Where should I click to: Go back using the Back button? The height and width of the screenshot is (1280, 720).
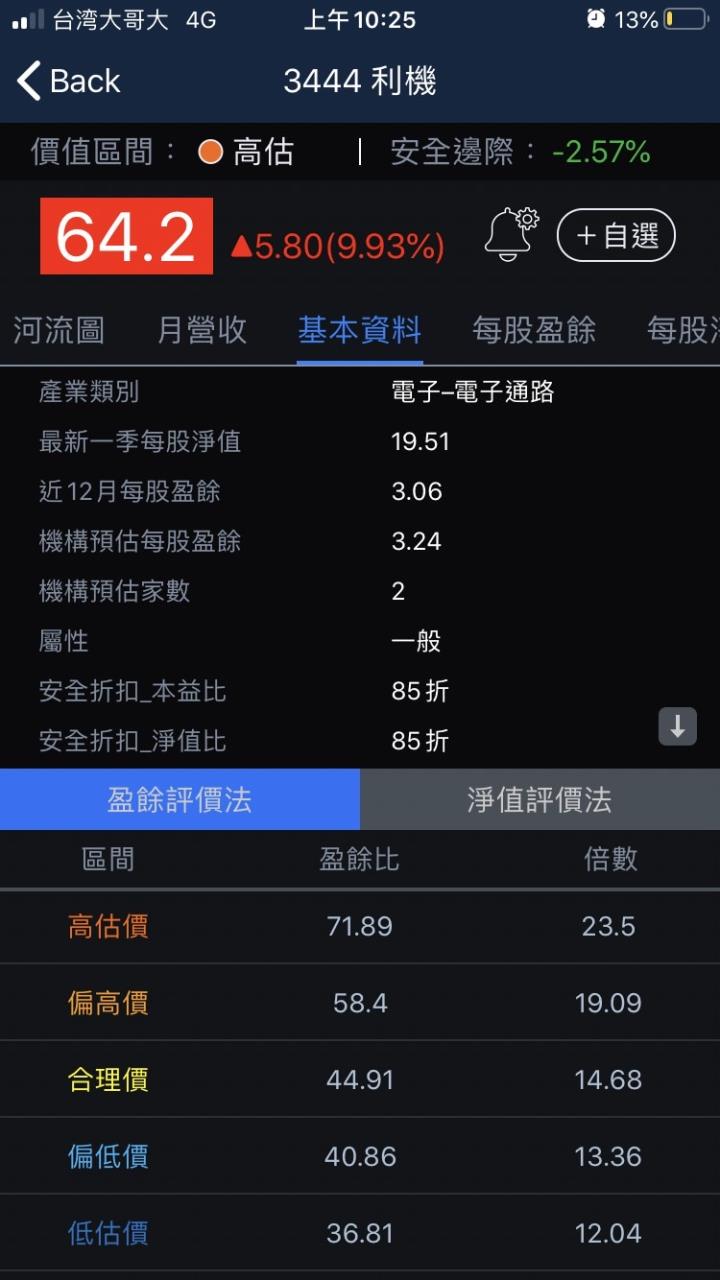pyautogui.click(x=69, y=81)
